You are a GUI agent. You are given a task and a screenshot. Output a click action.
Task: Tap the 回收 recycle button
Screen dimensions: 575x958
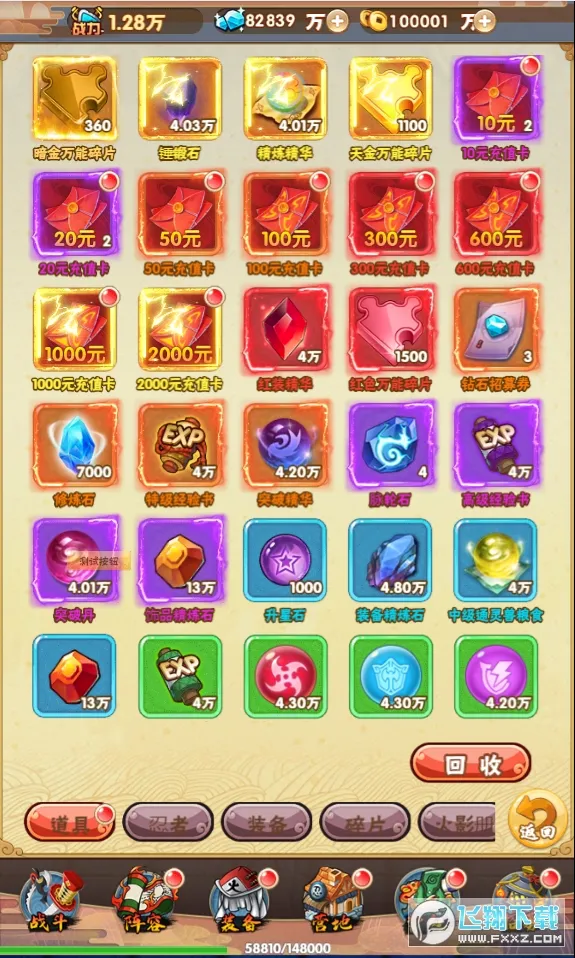pos(471,763)
